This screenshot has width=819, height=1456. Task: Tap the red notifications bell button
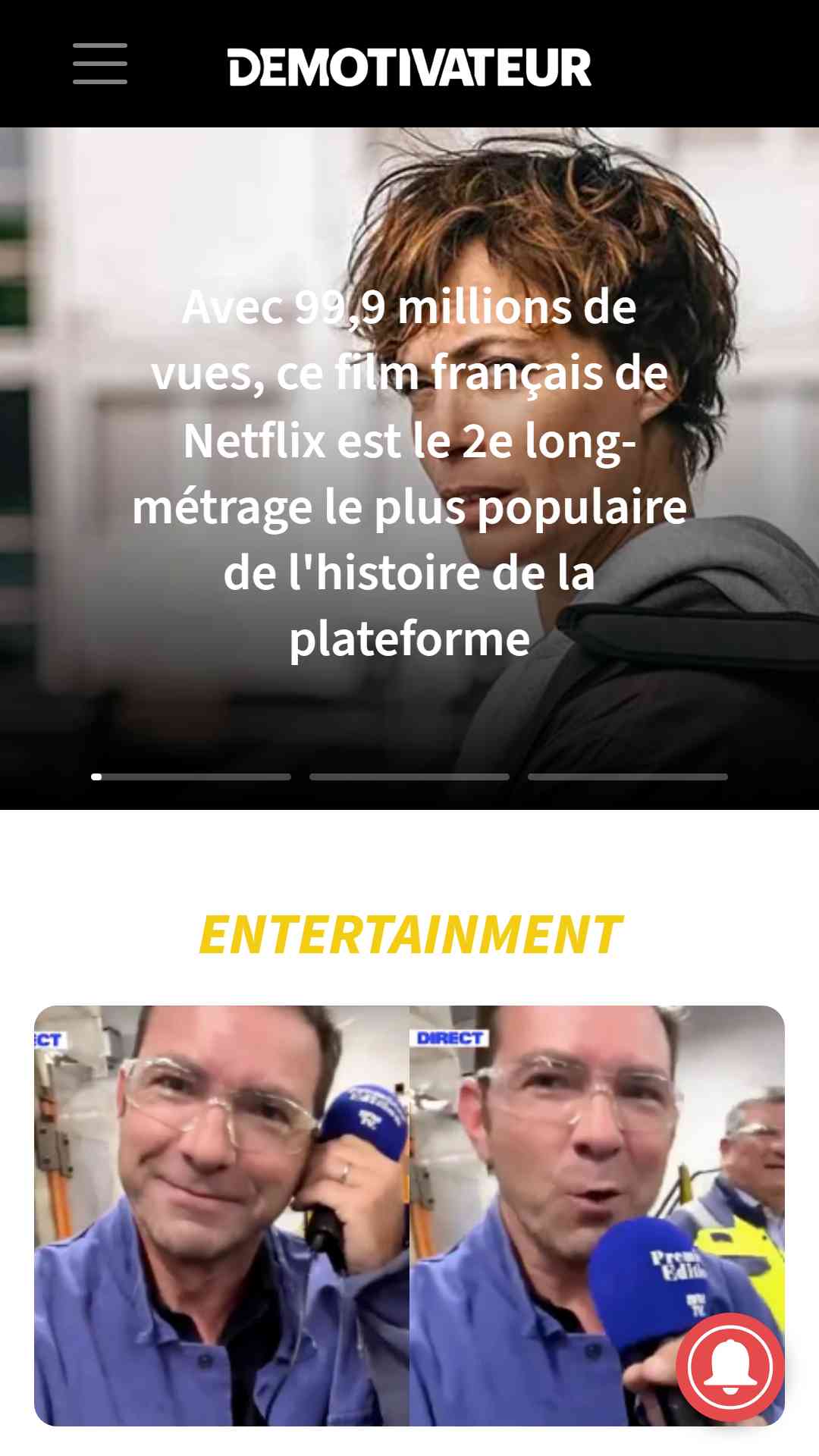[730, 1367]
